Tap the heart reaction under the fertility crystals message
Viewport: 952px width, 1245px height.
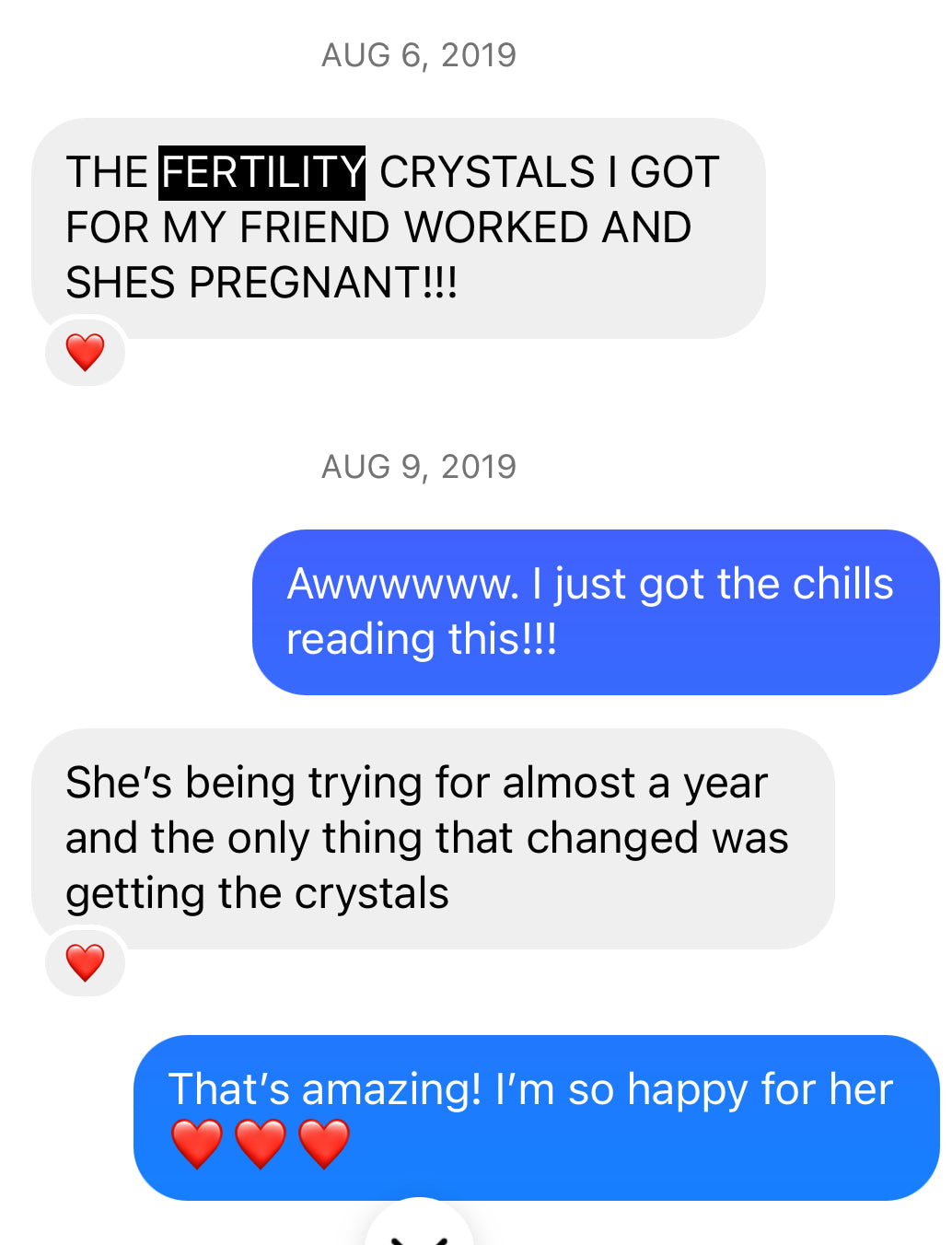coord(85,352)
